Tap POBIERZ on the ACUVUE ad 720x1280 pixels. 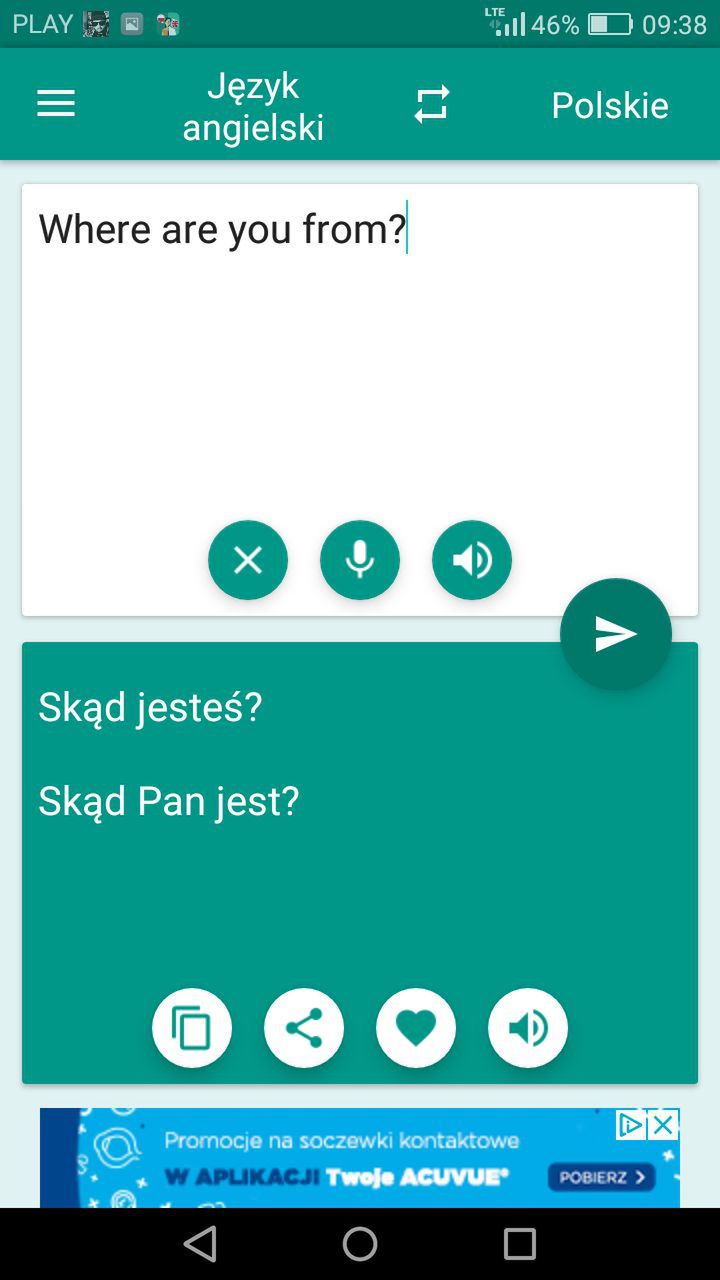click(x=601, y=1177)
